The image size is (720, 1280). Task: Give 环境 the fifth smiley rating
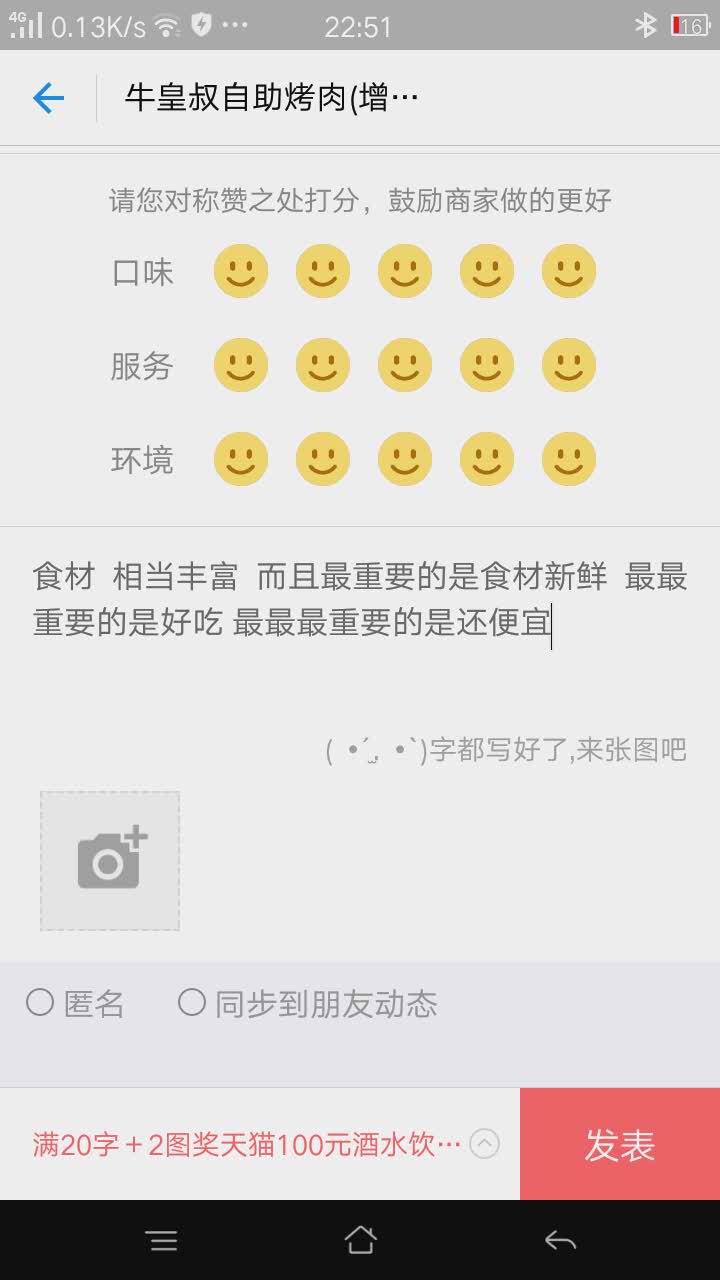569,459
